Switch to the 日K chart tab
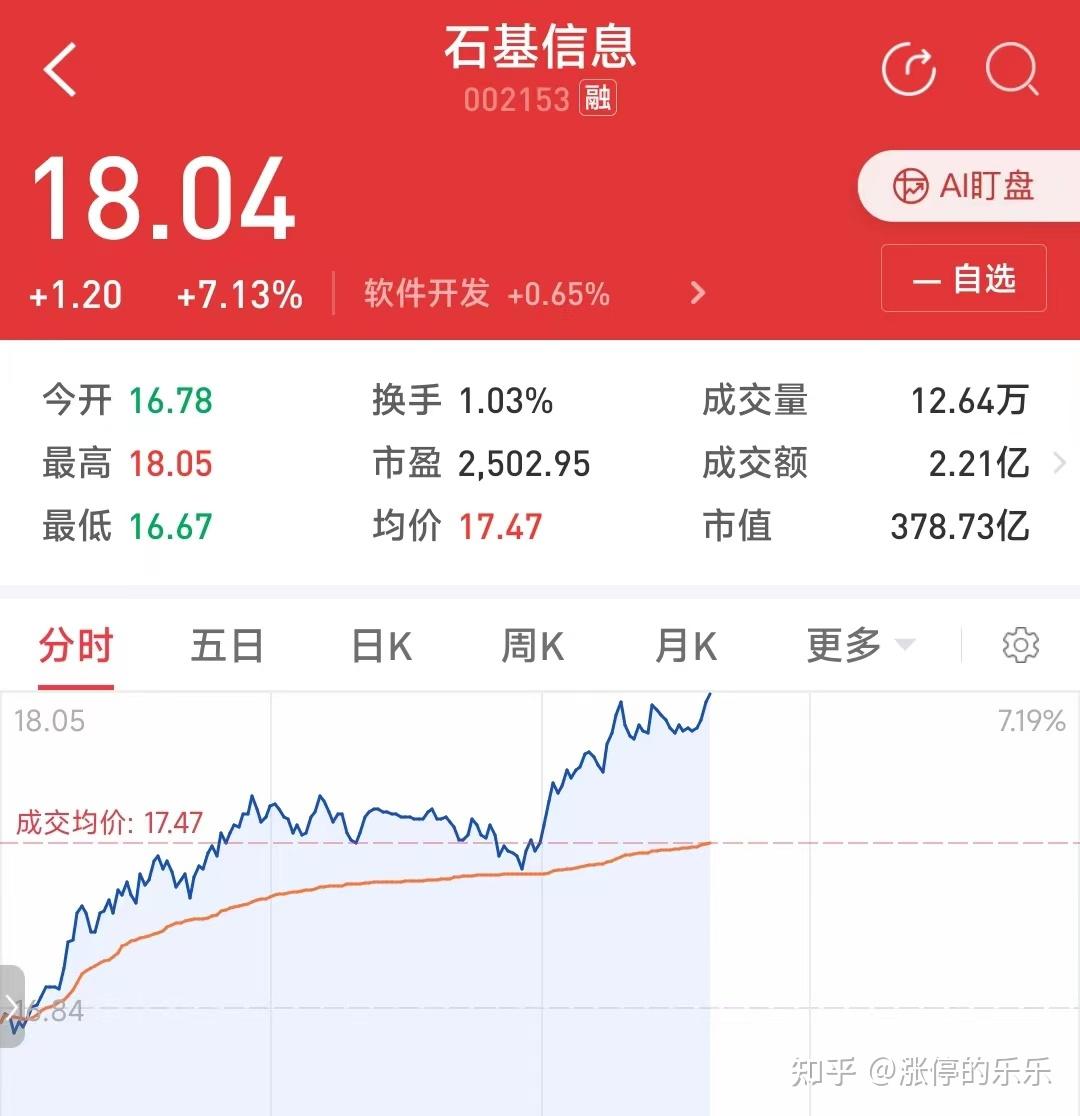 [x=382, y=647]
